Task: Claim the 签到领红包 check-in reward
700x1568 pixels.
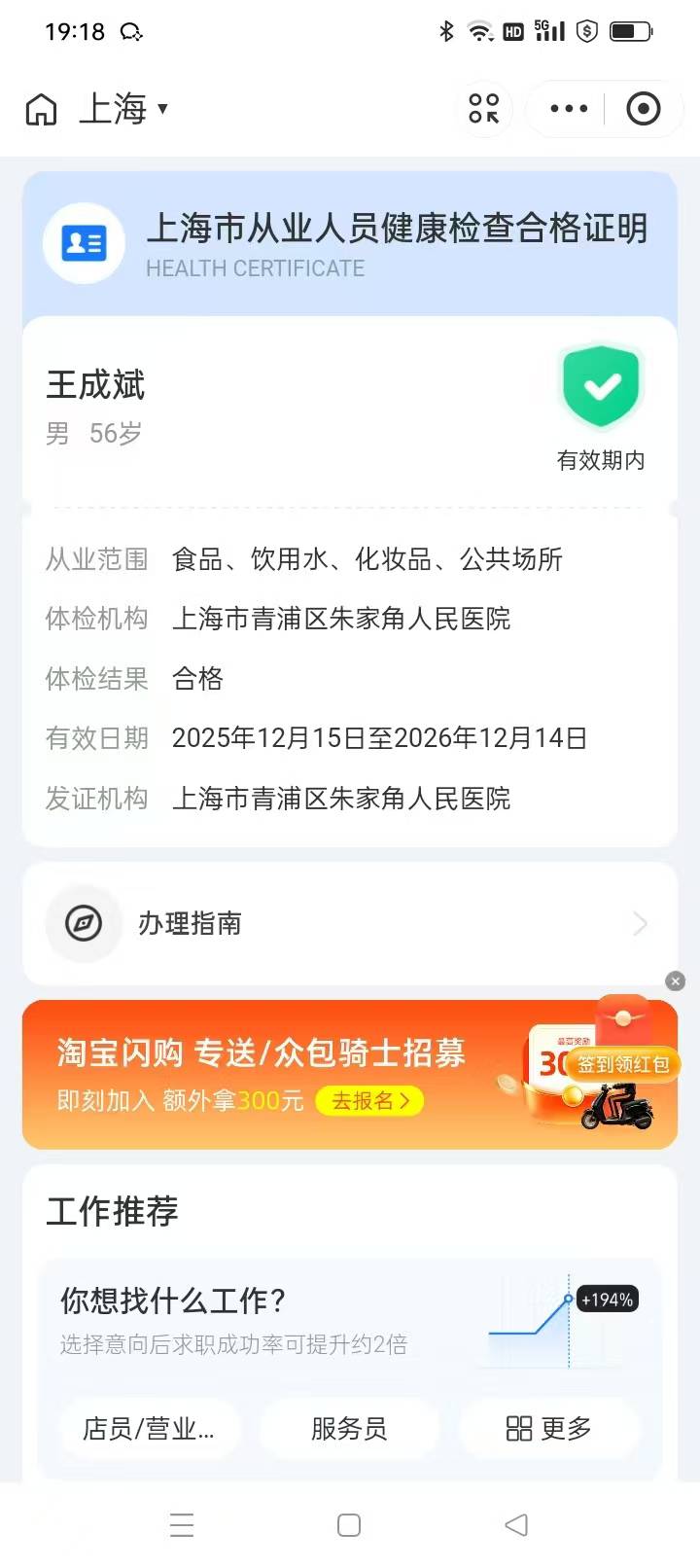Action: click(623, 1064)
